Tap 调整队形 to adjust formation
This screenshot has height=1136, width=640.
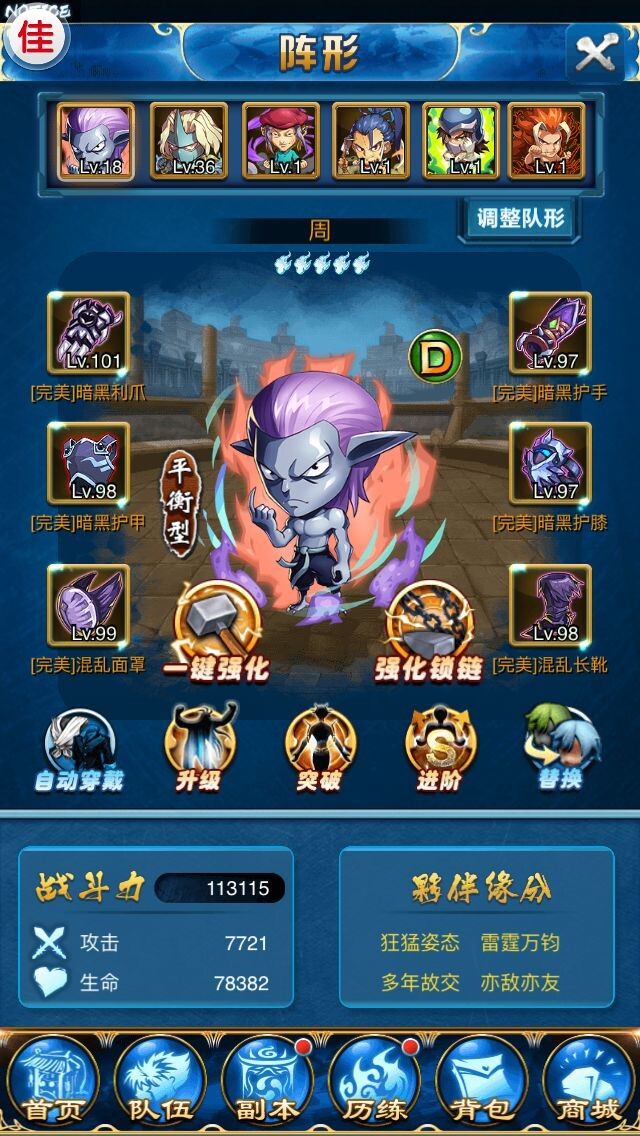click(520, 219)
